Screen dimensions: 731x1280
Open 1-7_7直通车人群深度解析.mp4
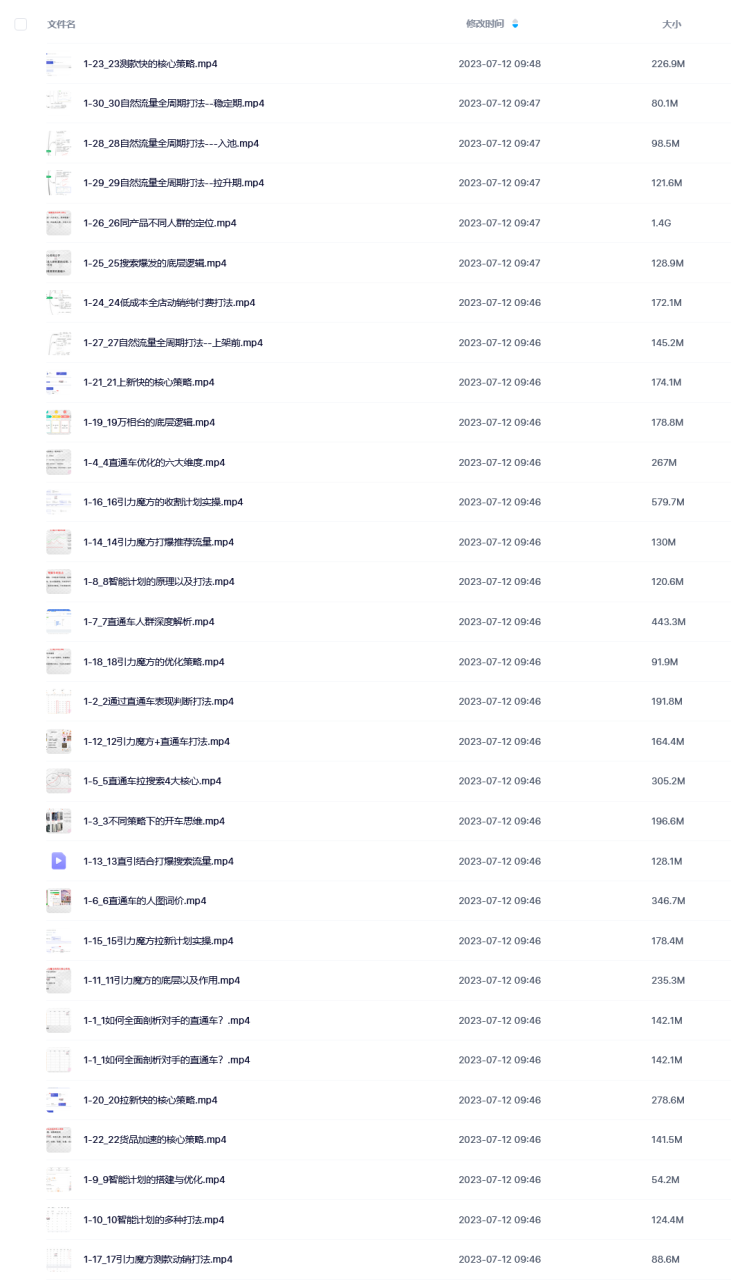pos(149,622)
